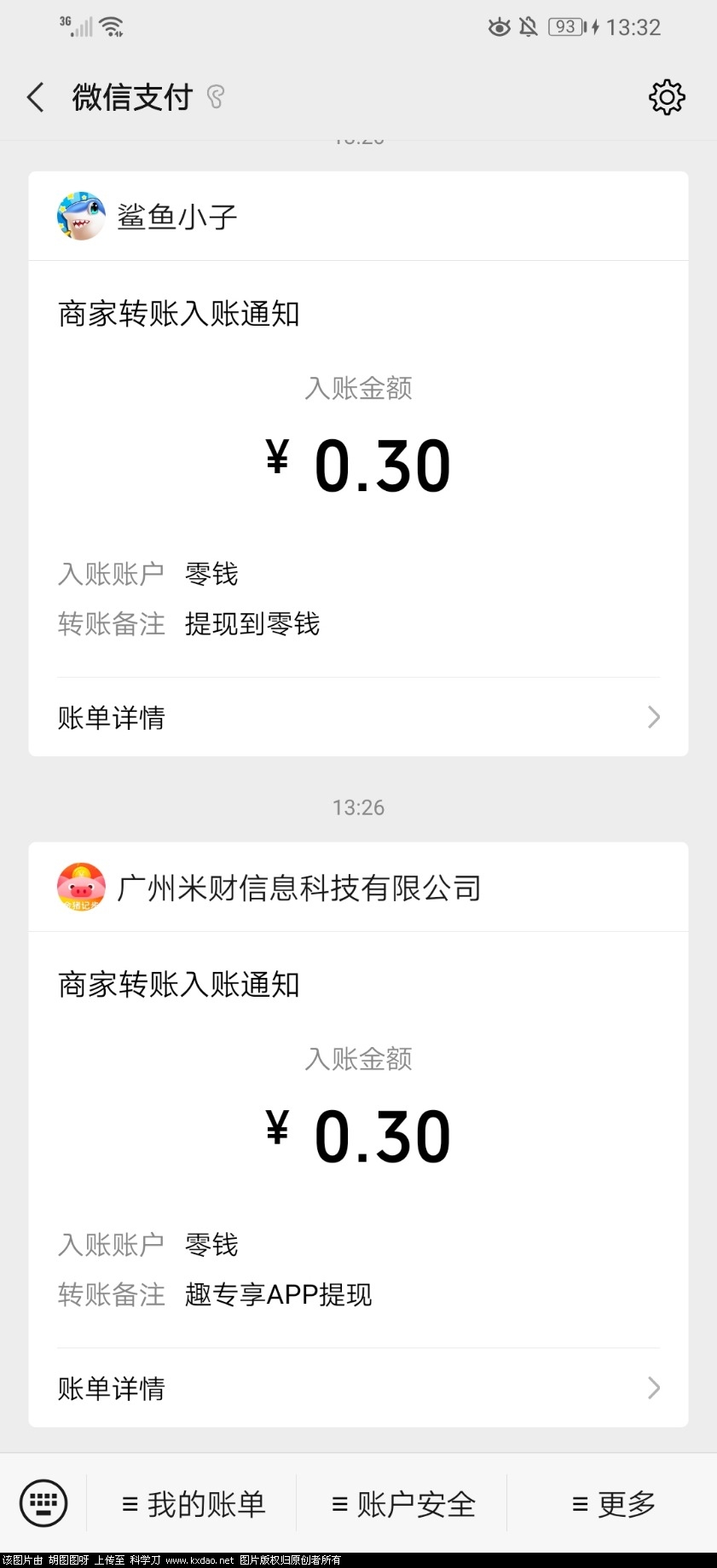Screen dimensions: 717x1568
Task: Tap the 13:26 timestamp between messages
Action: (358, 807)
